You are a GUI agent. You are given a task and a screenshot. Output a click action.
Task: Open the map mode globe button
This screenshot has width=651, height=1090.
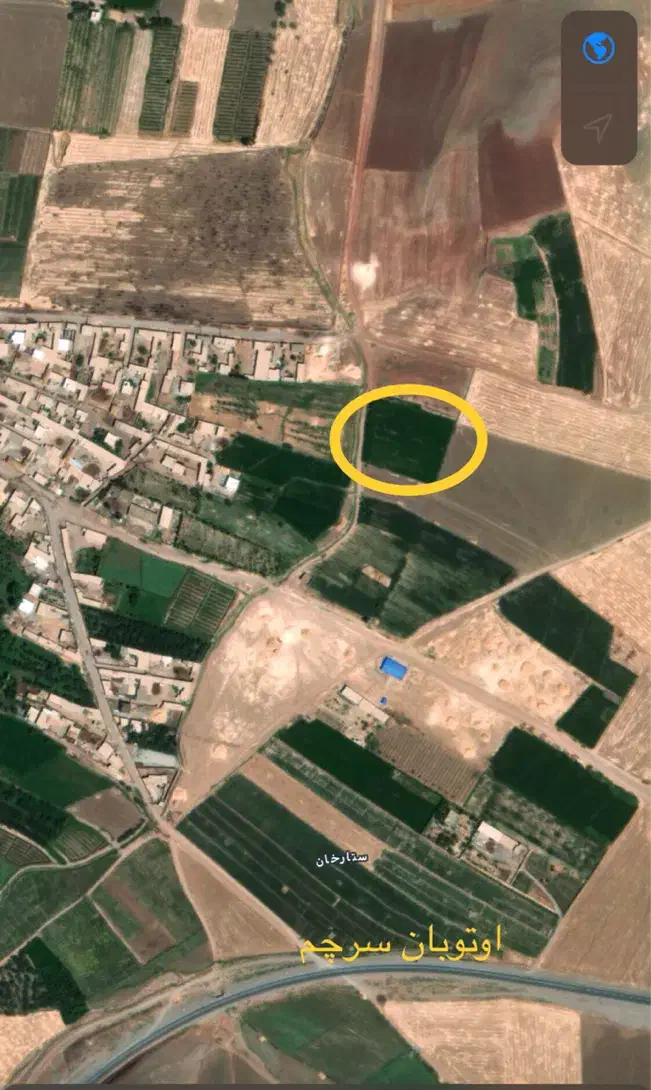point(598,47)
